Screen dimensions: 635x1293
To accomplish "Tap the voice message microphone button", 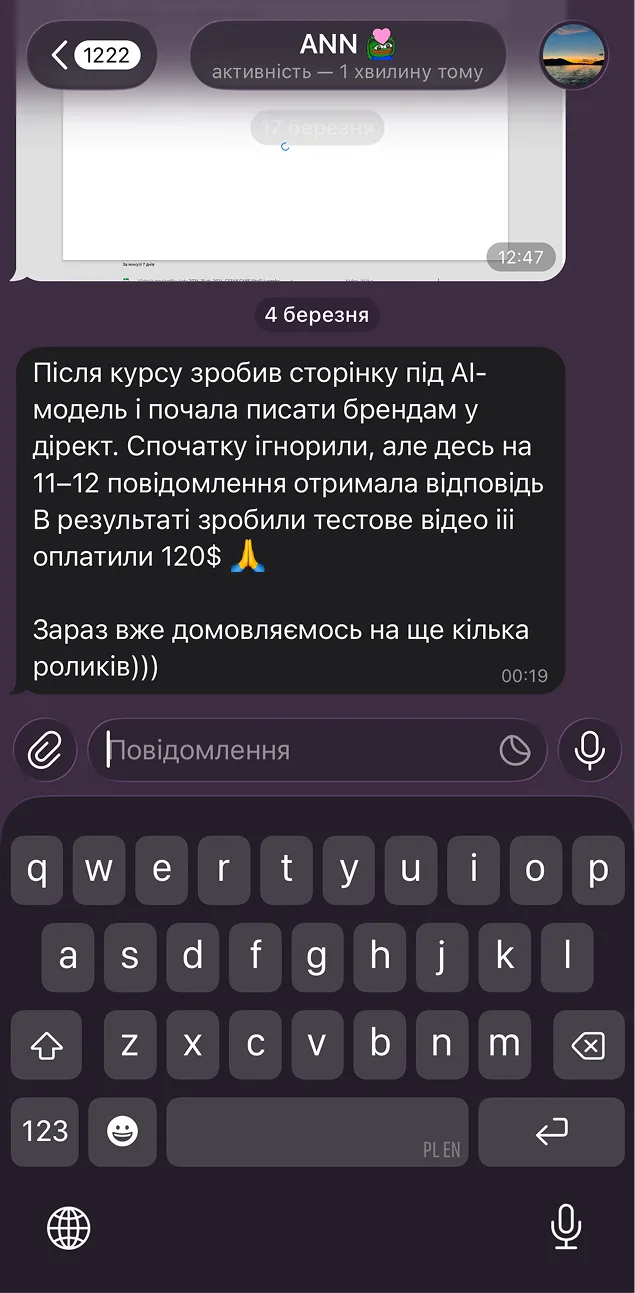I will 590,750.
